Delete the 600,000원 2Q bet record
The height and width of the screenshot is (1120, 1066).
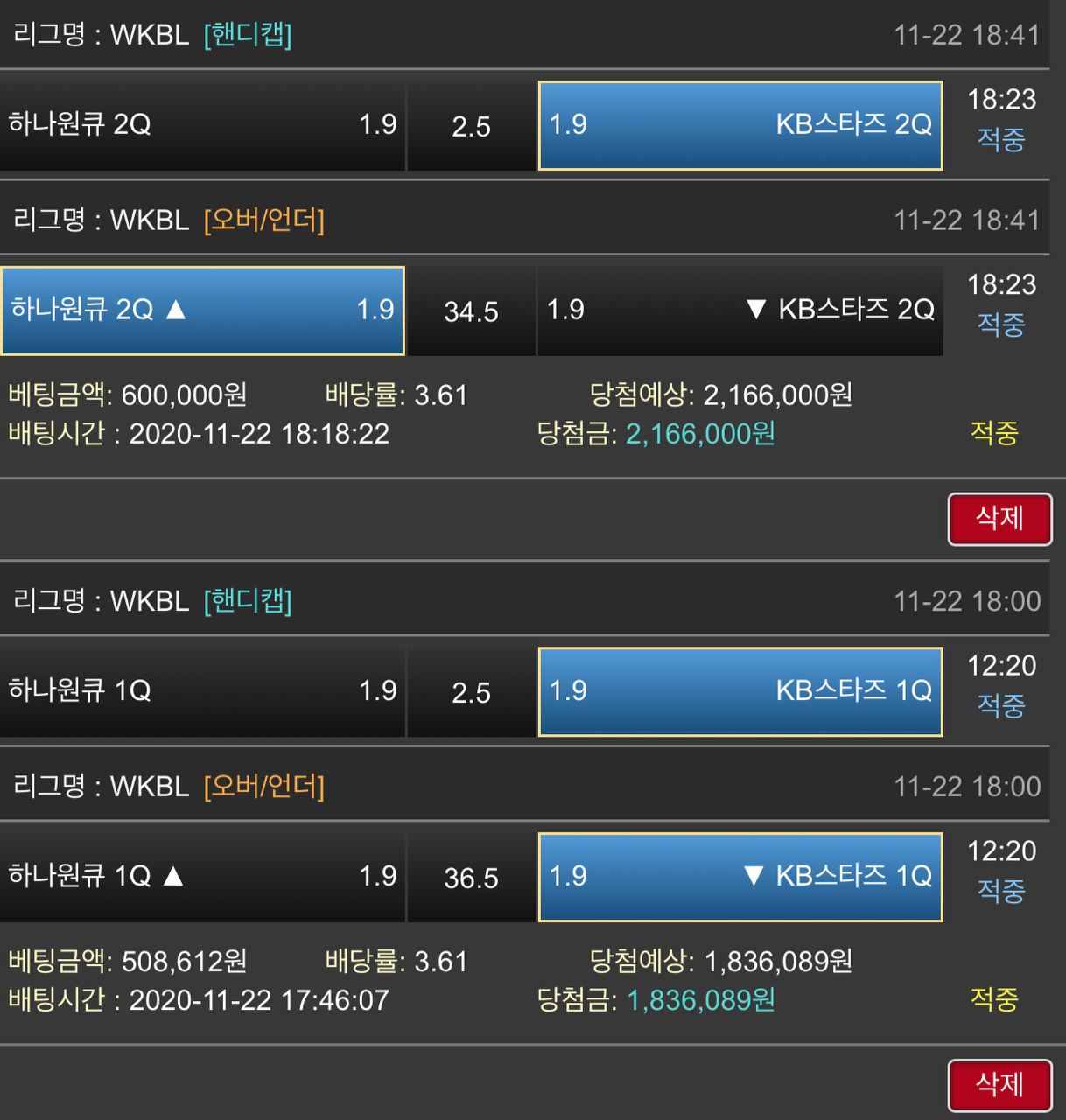point(999,519)
